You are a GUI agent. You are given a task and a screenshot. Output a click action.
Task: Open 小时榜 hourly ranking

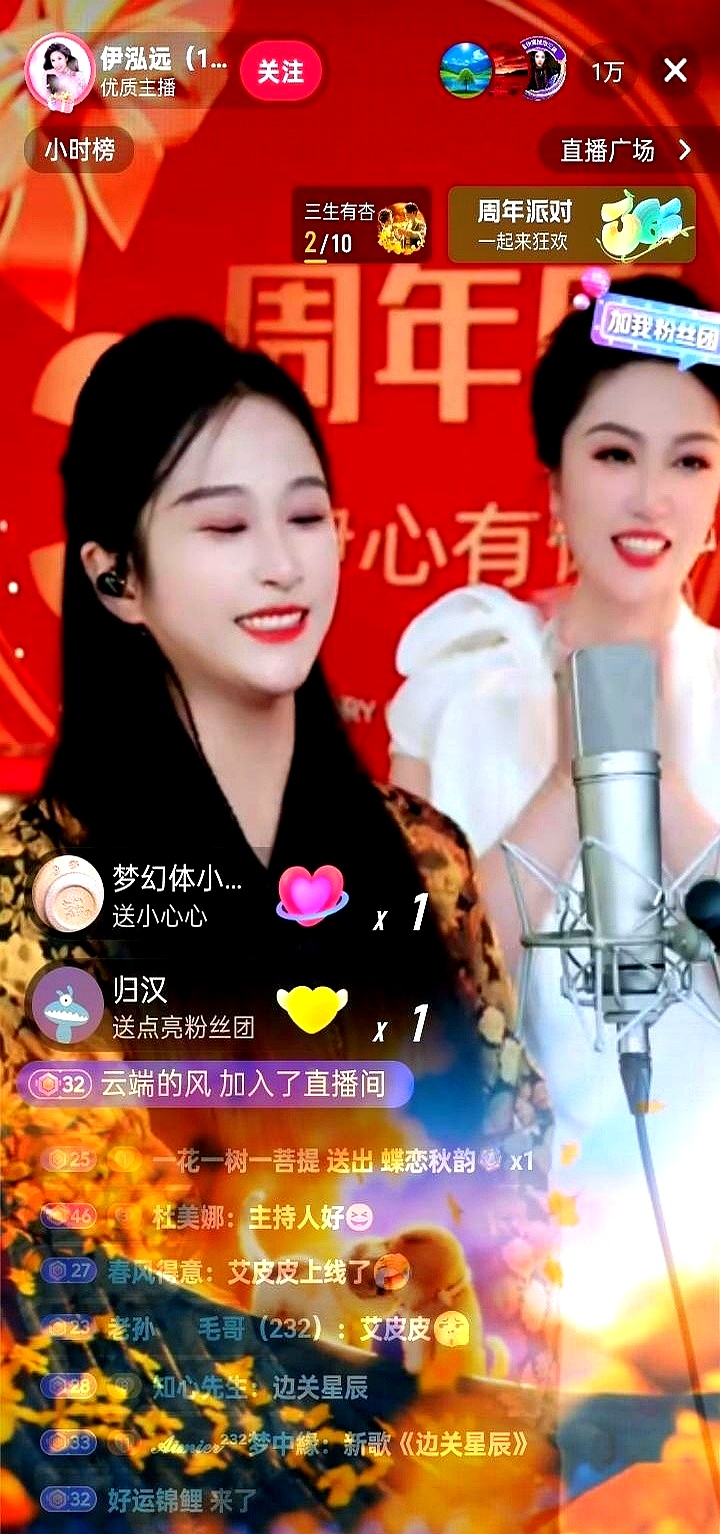(79, 151)
